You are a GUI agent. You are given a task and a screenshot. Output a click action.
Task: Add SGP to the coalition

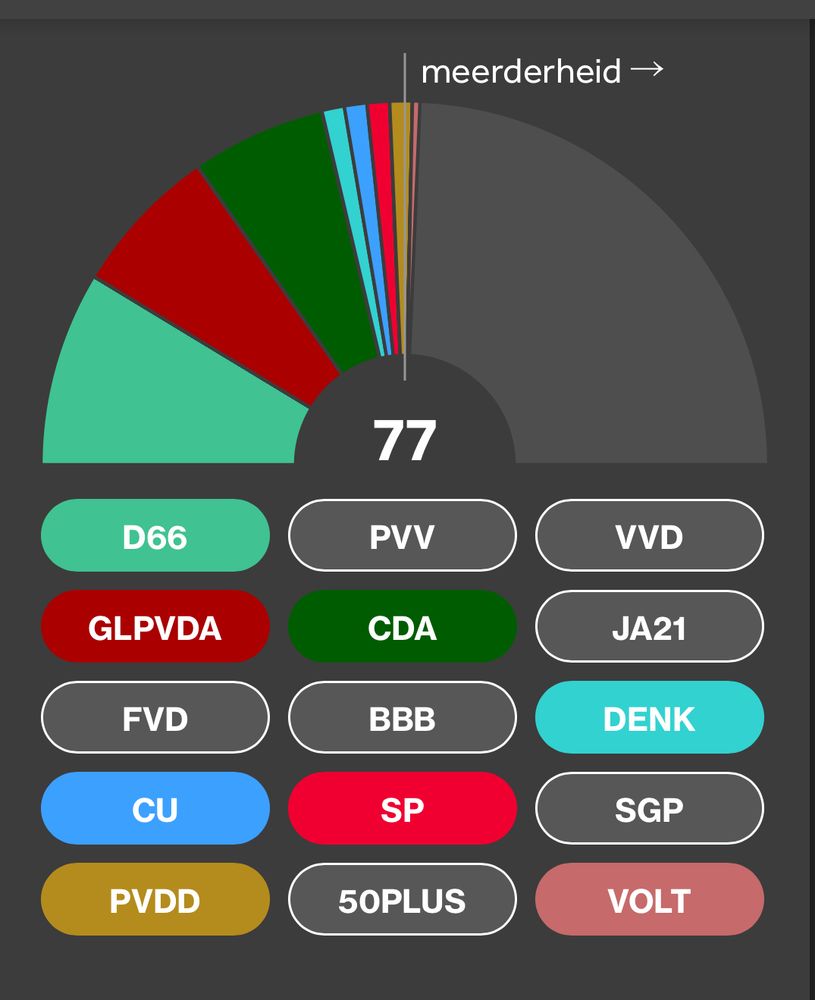click(649, 808)
